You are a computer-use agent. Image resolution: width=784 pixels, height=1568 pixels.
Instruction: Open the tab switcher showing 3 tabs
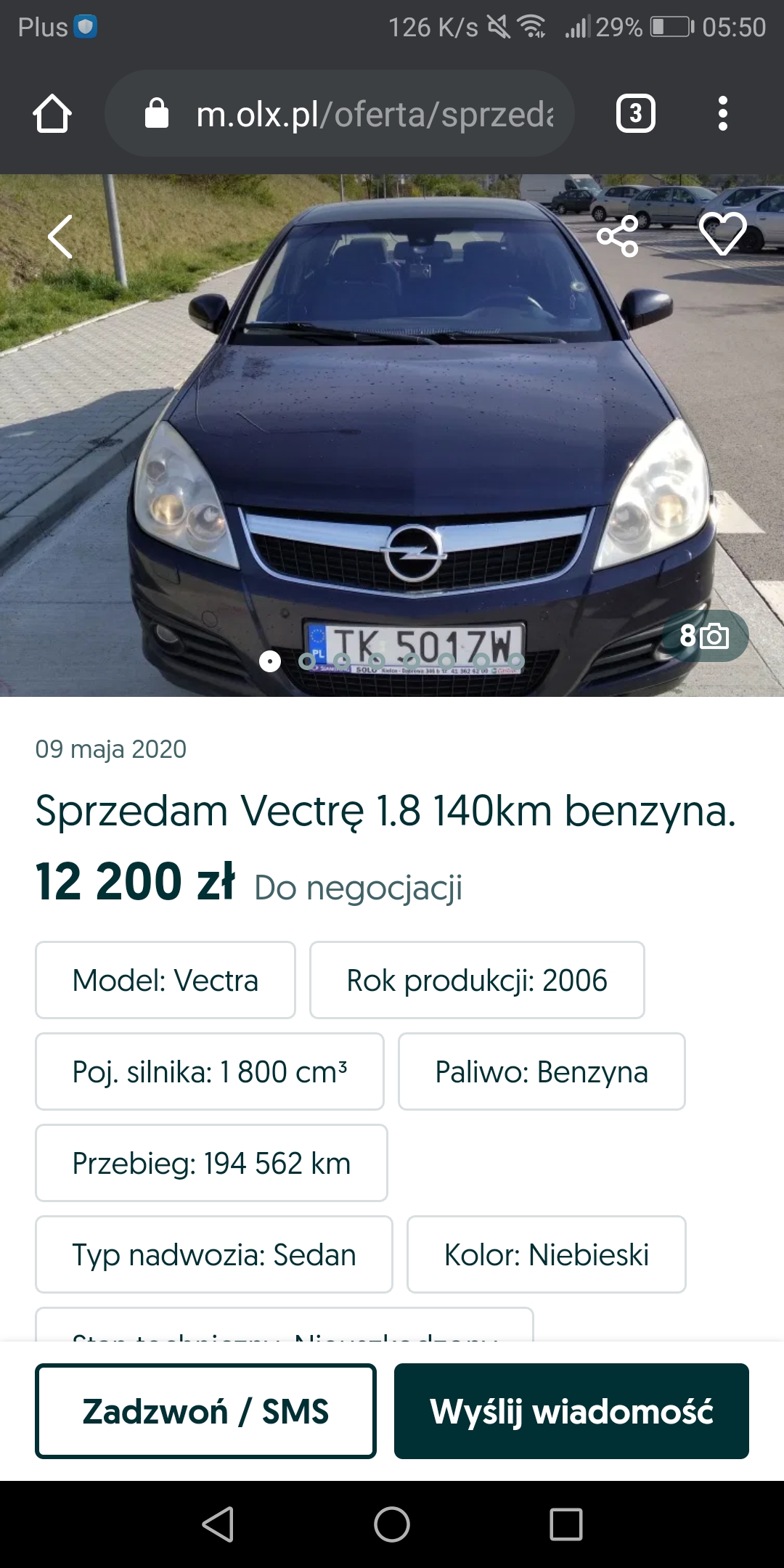click(x=635, y=114)
